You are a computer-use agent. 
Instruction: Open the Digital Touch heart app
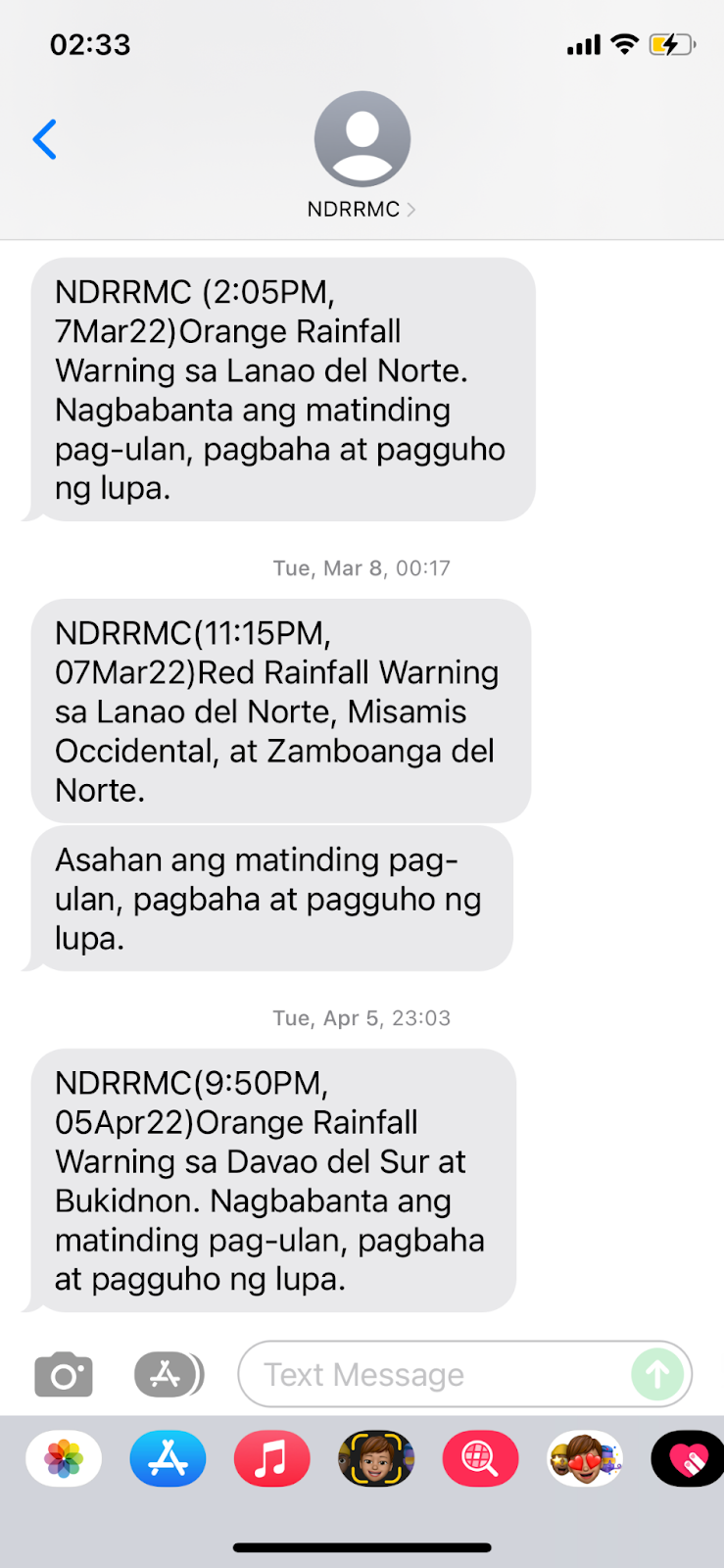[688, 1459]
